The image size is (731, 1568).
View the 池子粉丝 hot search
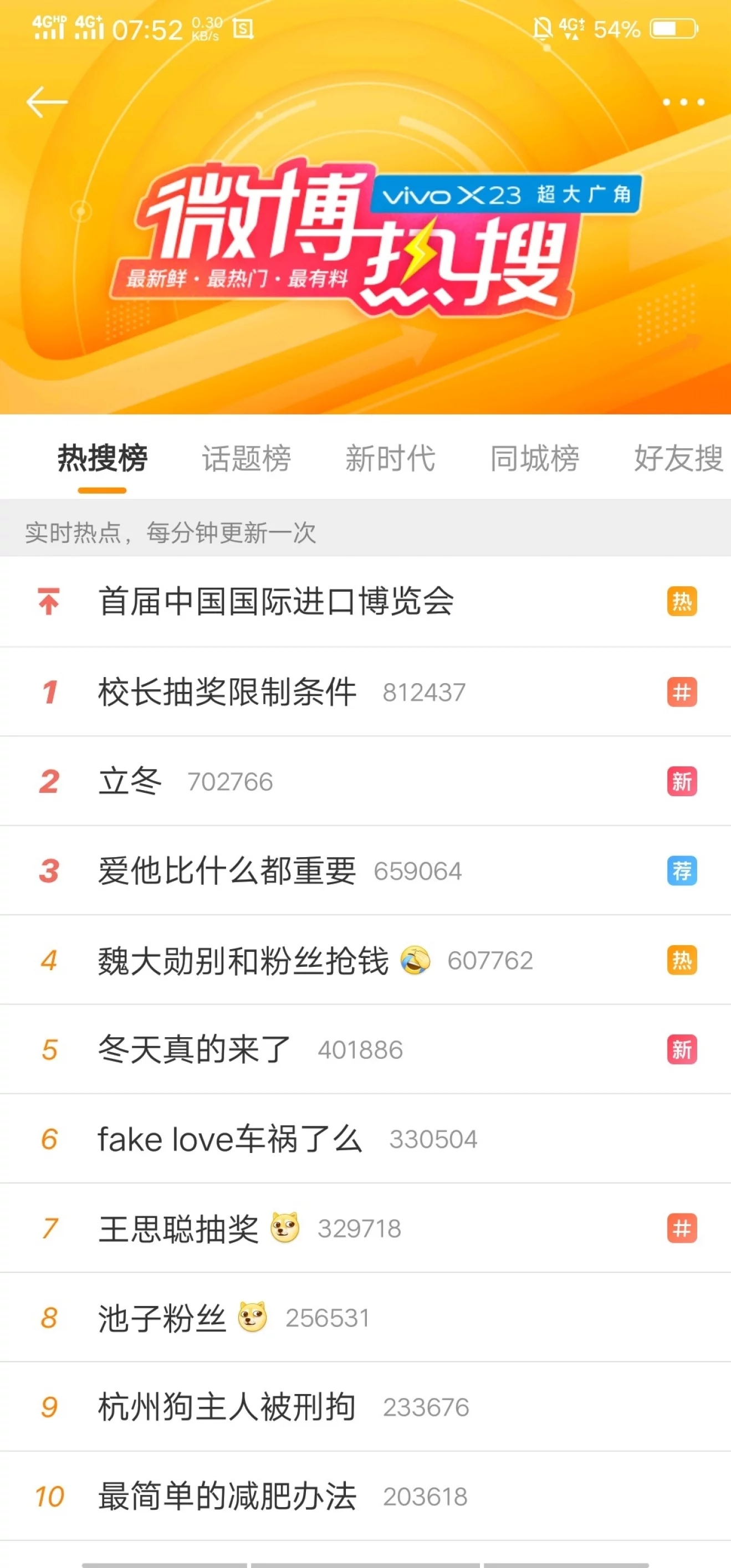162,1318
